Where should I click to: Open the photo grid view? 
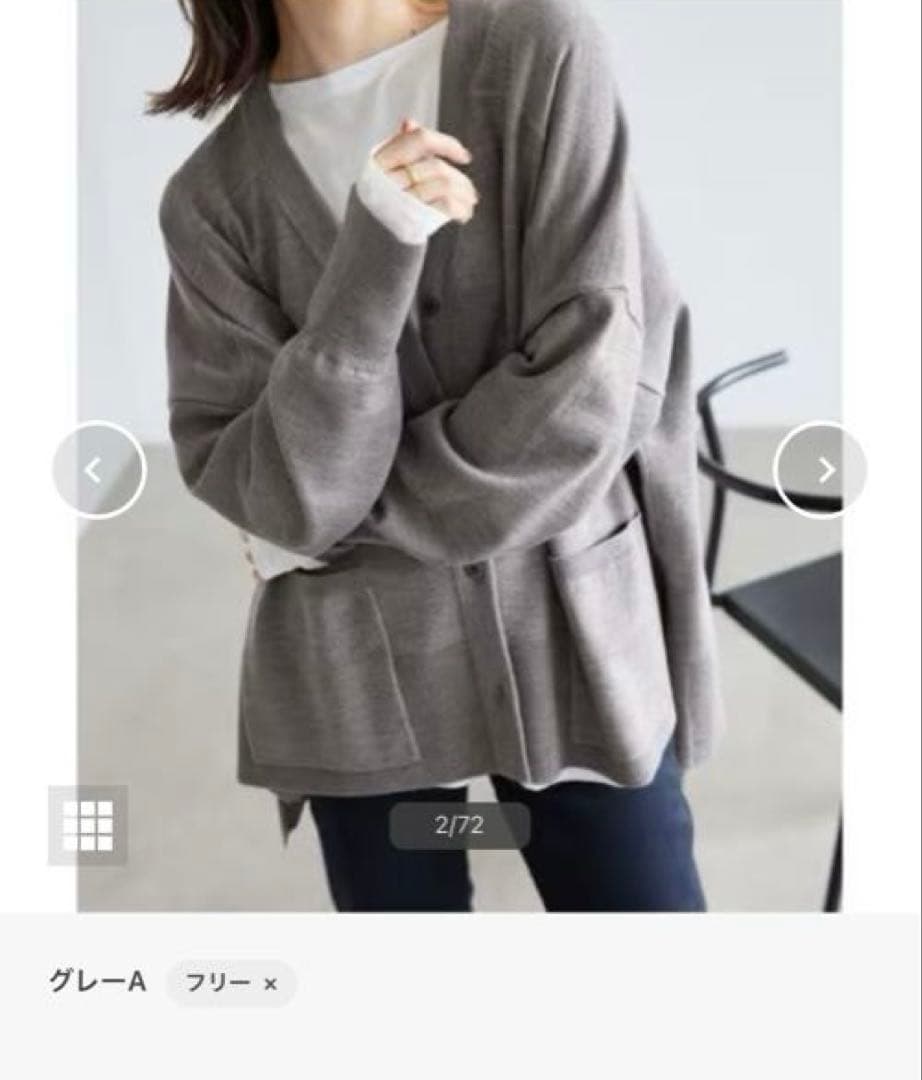point(88,826)
